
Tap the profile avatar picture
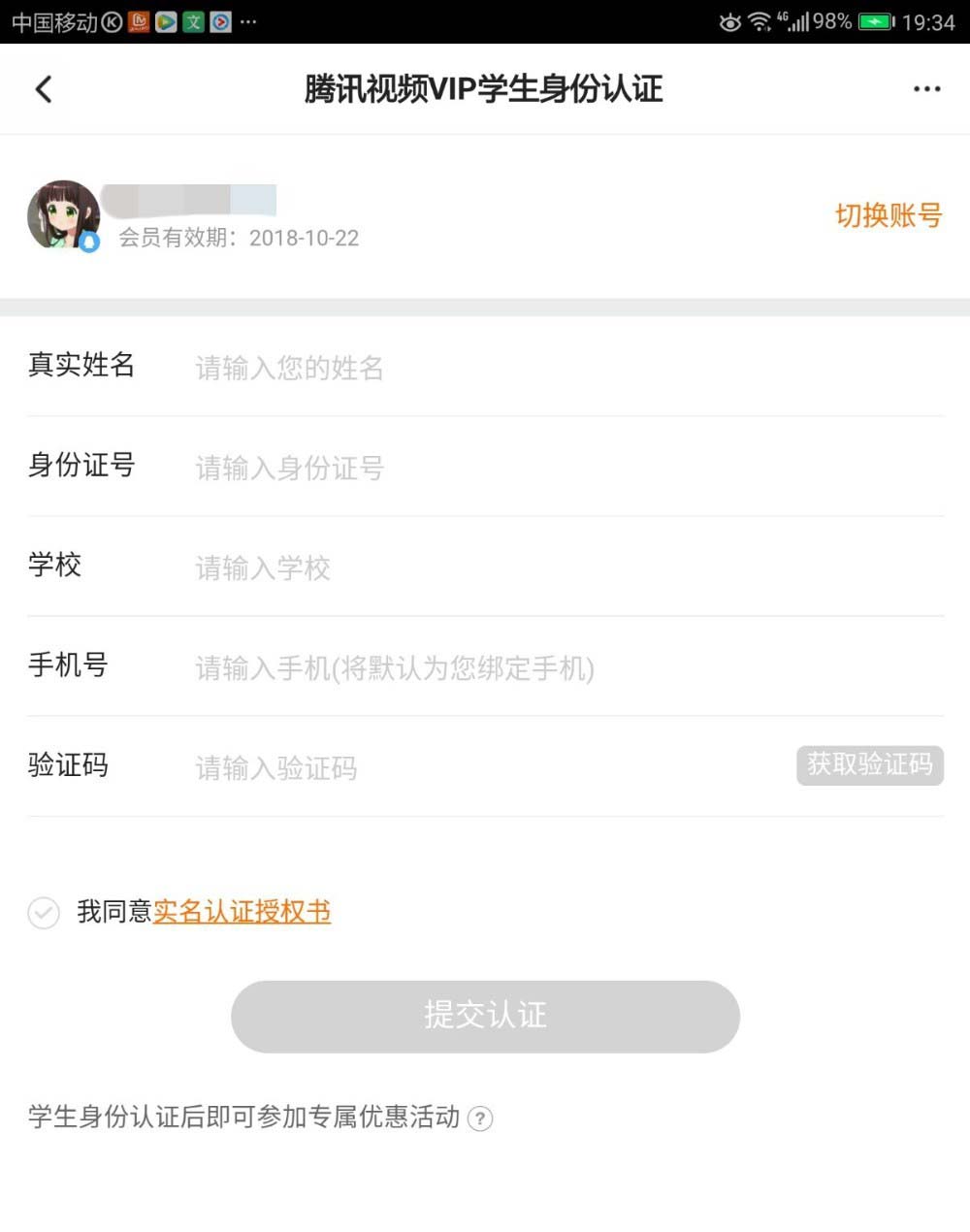coord(64,215)
